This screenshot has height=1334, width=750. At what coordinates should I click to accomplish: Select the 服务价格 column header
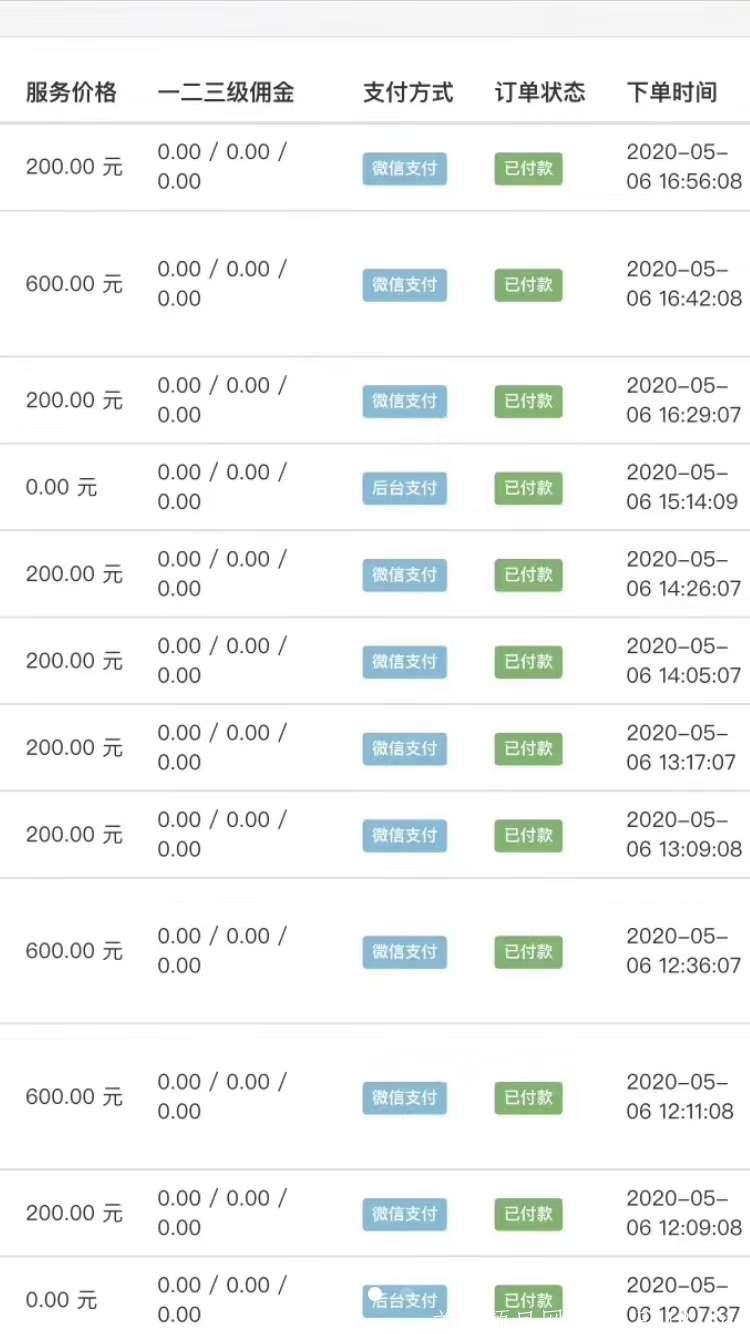click(71, 93)
